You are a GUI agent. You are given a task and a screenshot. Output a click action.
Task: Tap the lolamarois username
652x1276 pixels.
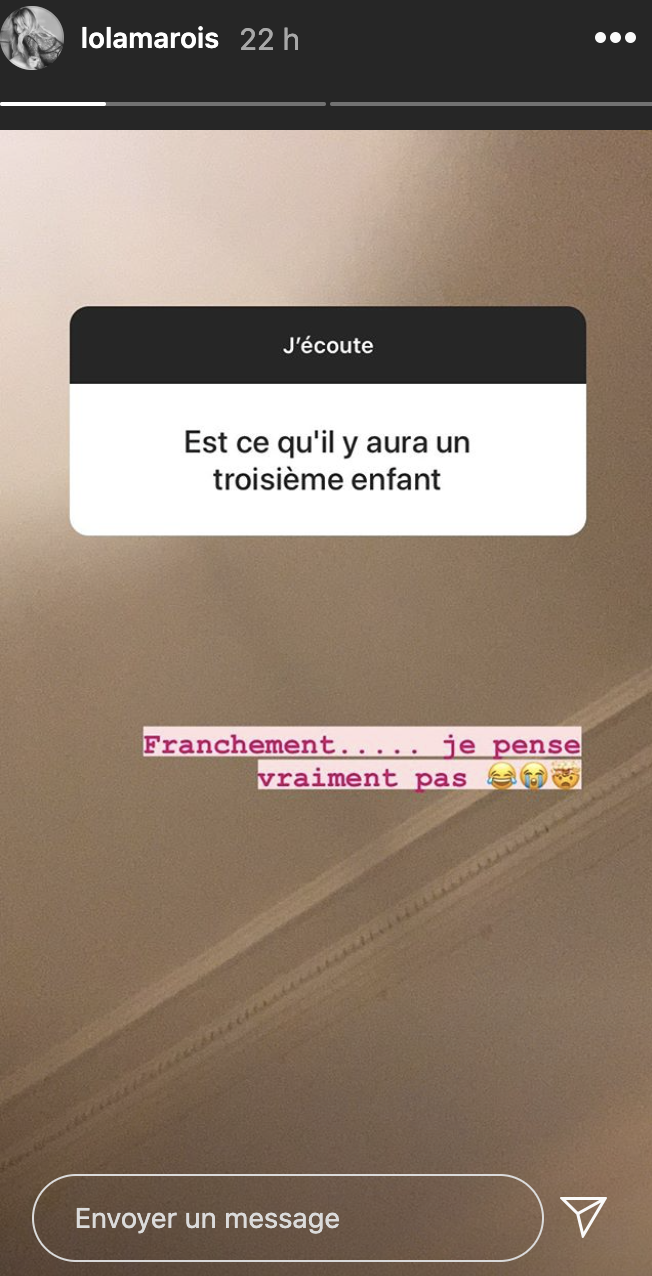tap(148, 39)
